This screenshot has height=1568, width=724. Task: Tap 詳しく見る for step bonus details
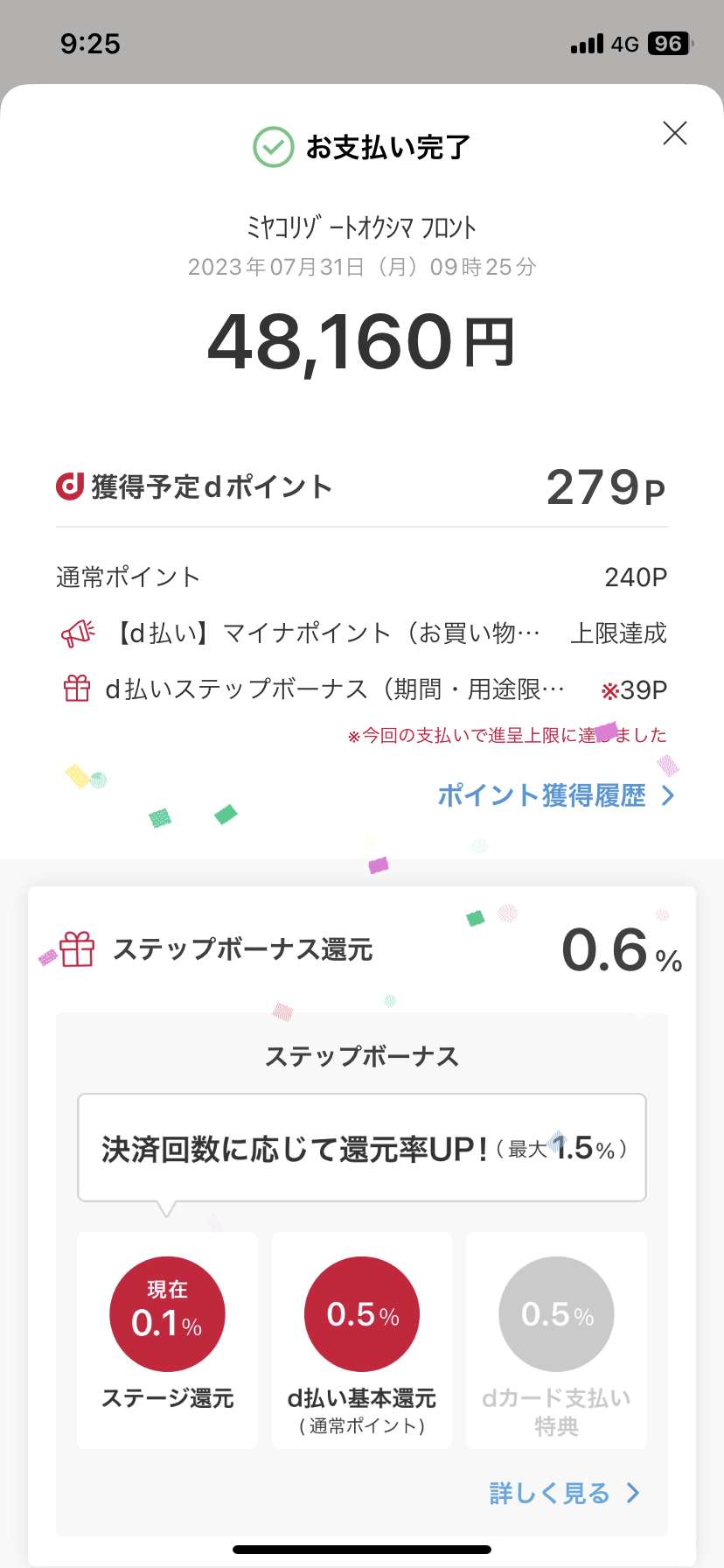pyautogui.click(x=565, y=1494)
